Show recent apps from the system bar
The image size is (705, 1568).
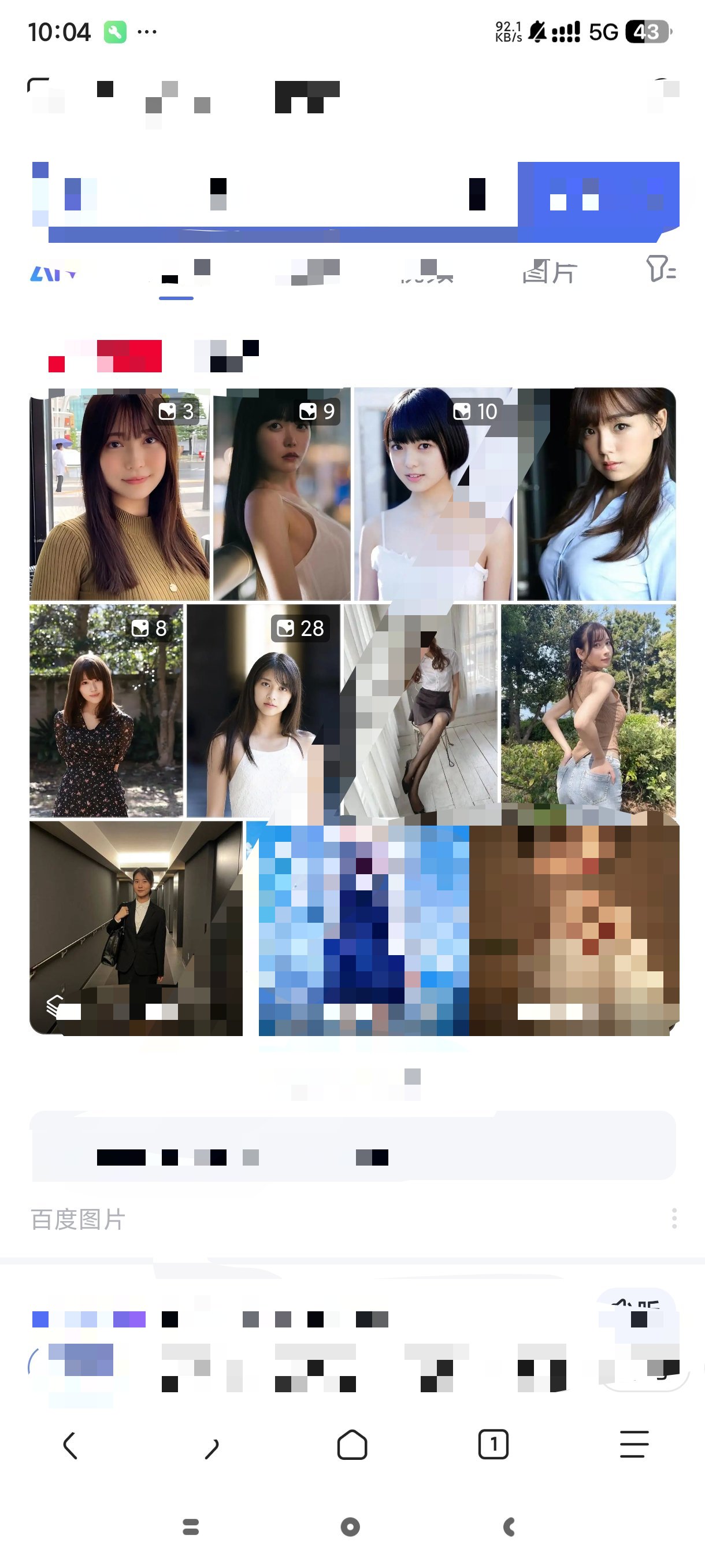[x=191, y=1526]
